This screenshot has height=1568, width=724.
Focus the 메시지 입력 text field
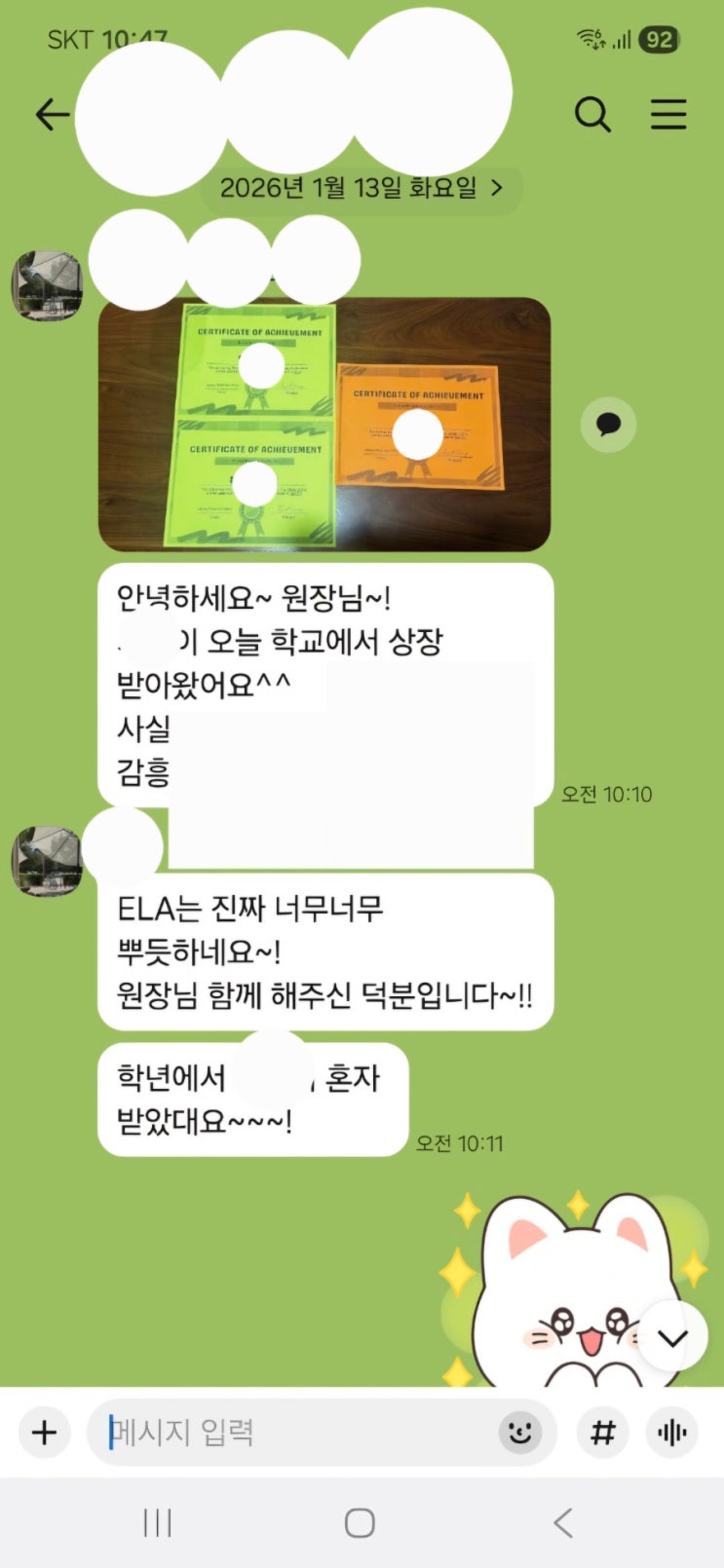292,1433
